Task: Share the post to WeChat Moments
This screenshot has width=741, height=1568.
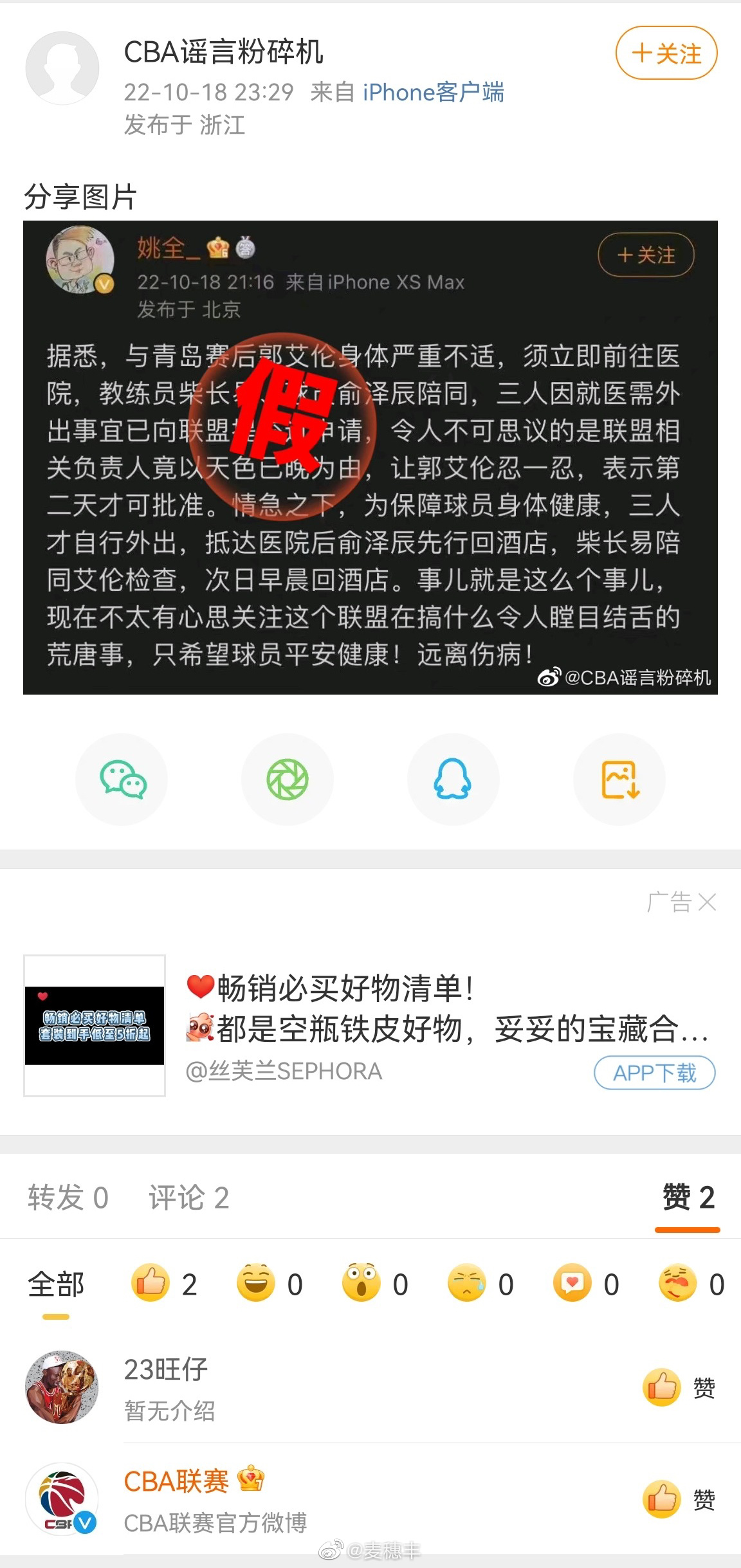Action: (288, 779)
